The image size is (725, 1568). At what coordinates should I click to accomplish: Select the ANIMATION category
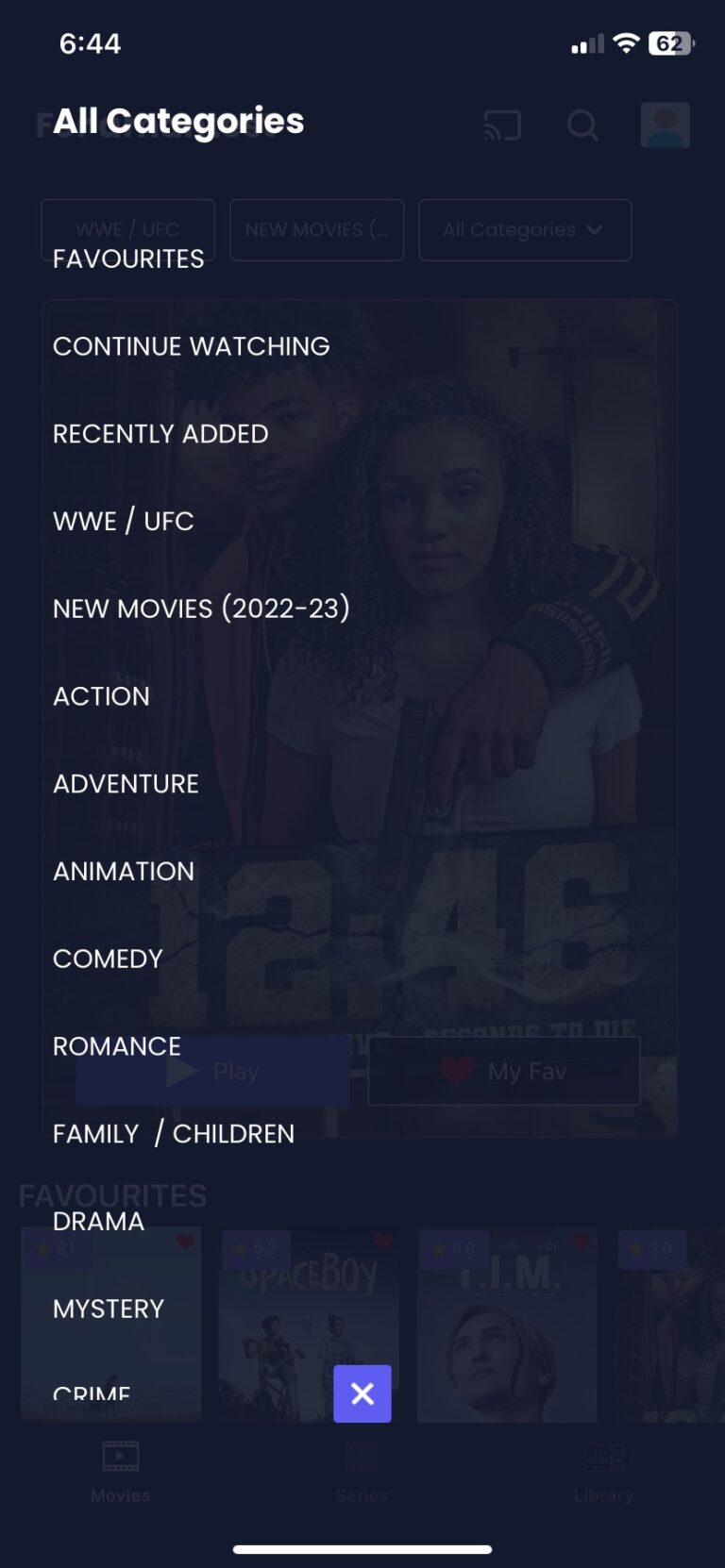click(124, 872)
